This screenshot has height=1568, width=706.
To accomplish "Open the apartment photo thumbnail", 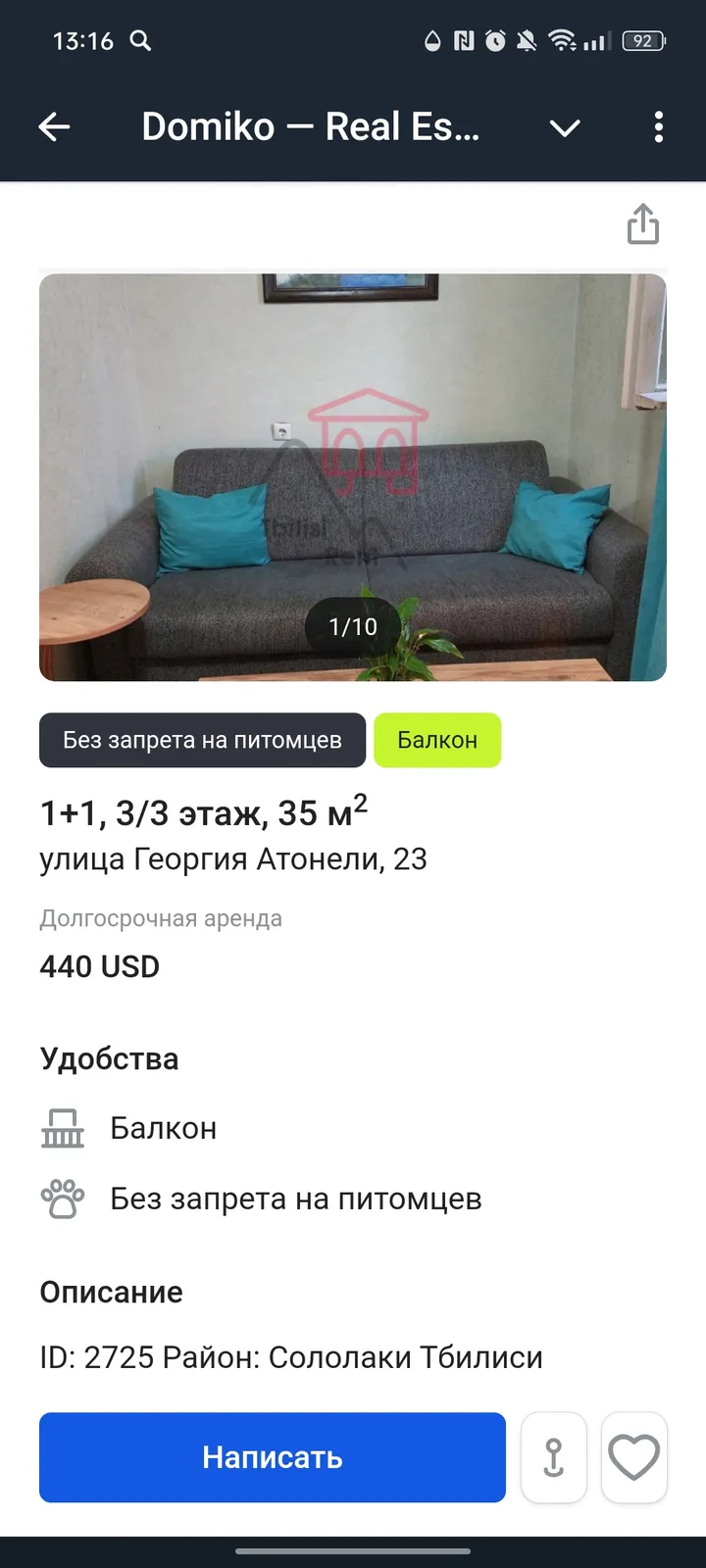I will click(x=353, y=476).
